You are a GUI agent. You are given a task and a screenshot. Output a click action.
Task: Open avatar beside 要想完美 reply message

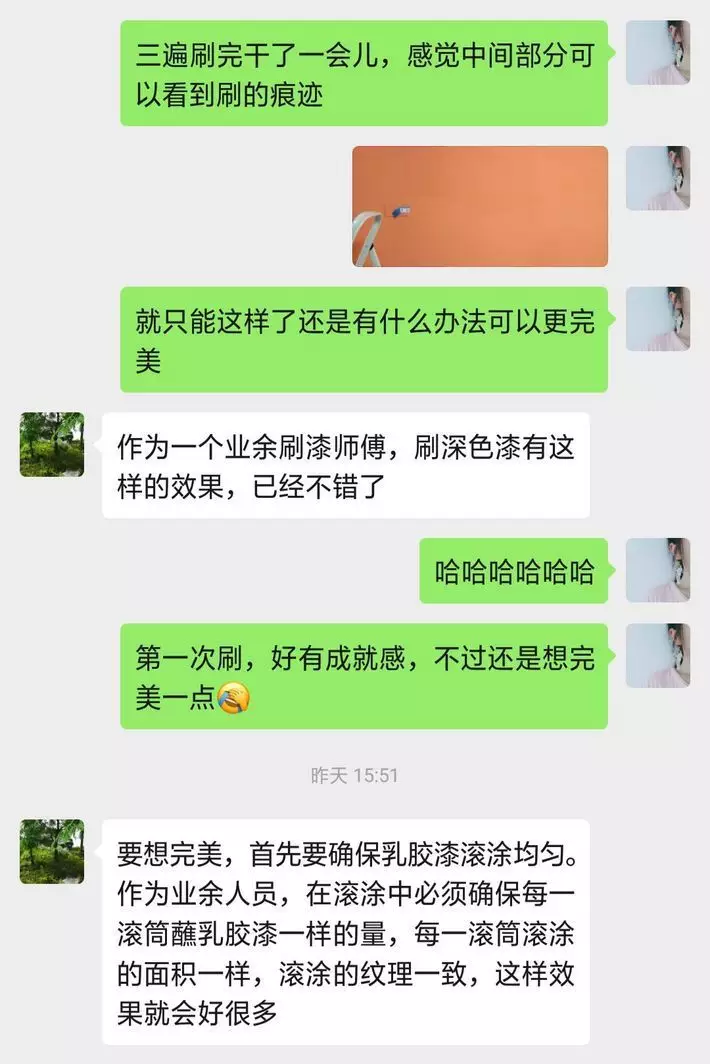tap(52, 851)
